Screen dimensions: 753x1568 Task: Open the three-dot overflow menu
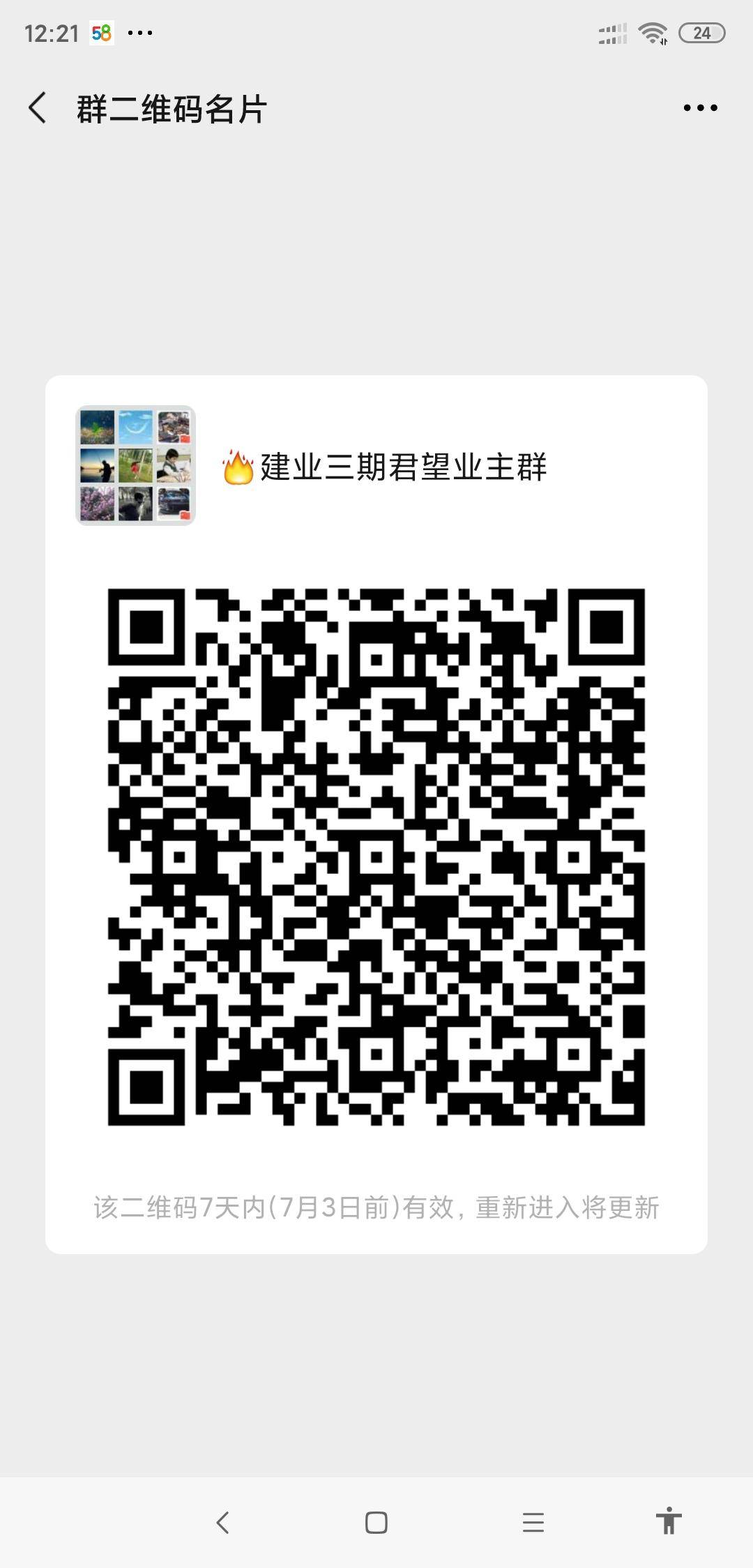point(700,107)
